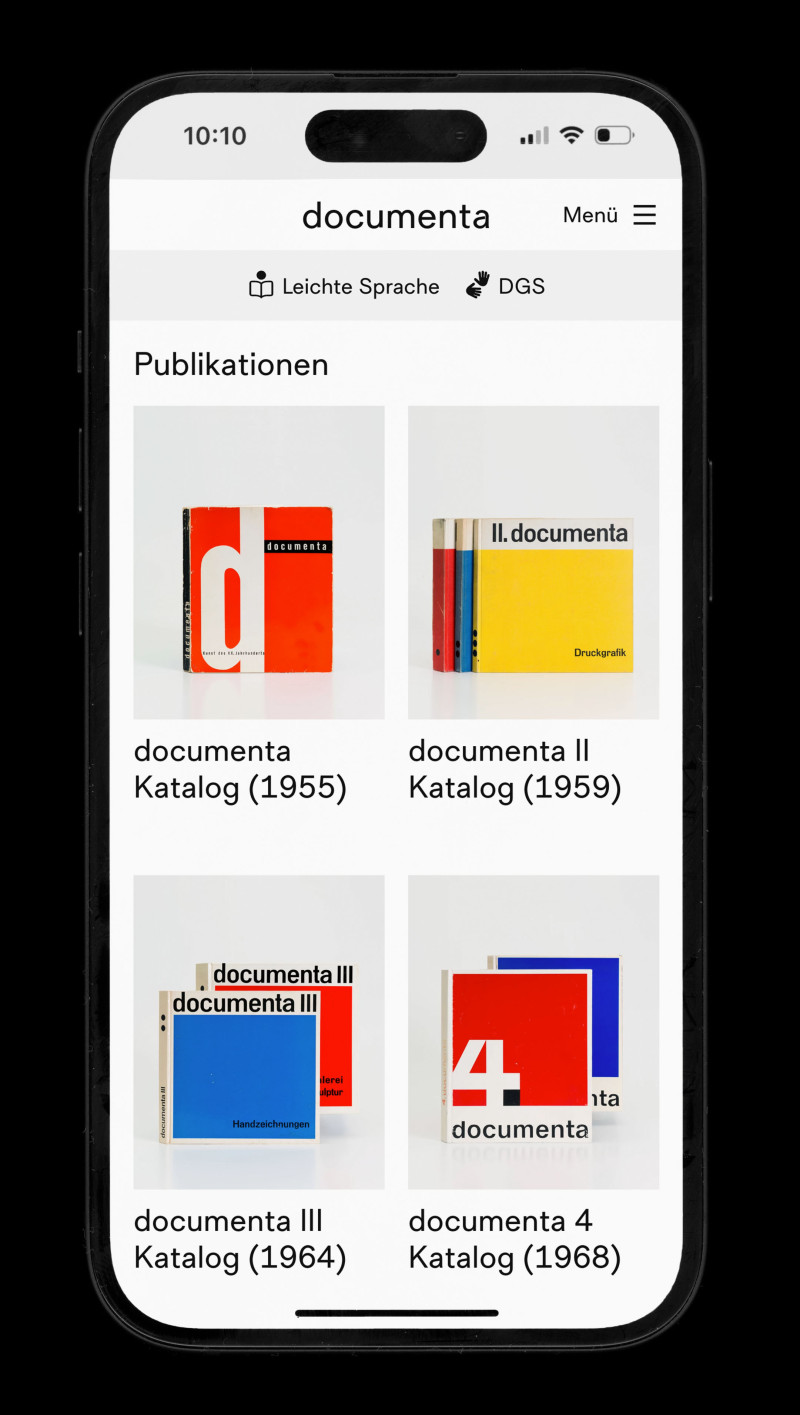Screen dimensions: 800x1415
Task: Open the DGS sign language version
Action: 506,287
